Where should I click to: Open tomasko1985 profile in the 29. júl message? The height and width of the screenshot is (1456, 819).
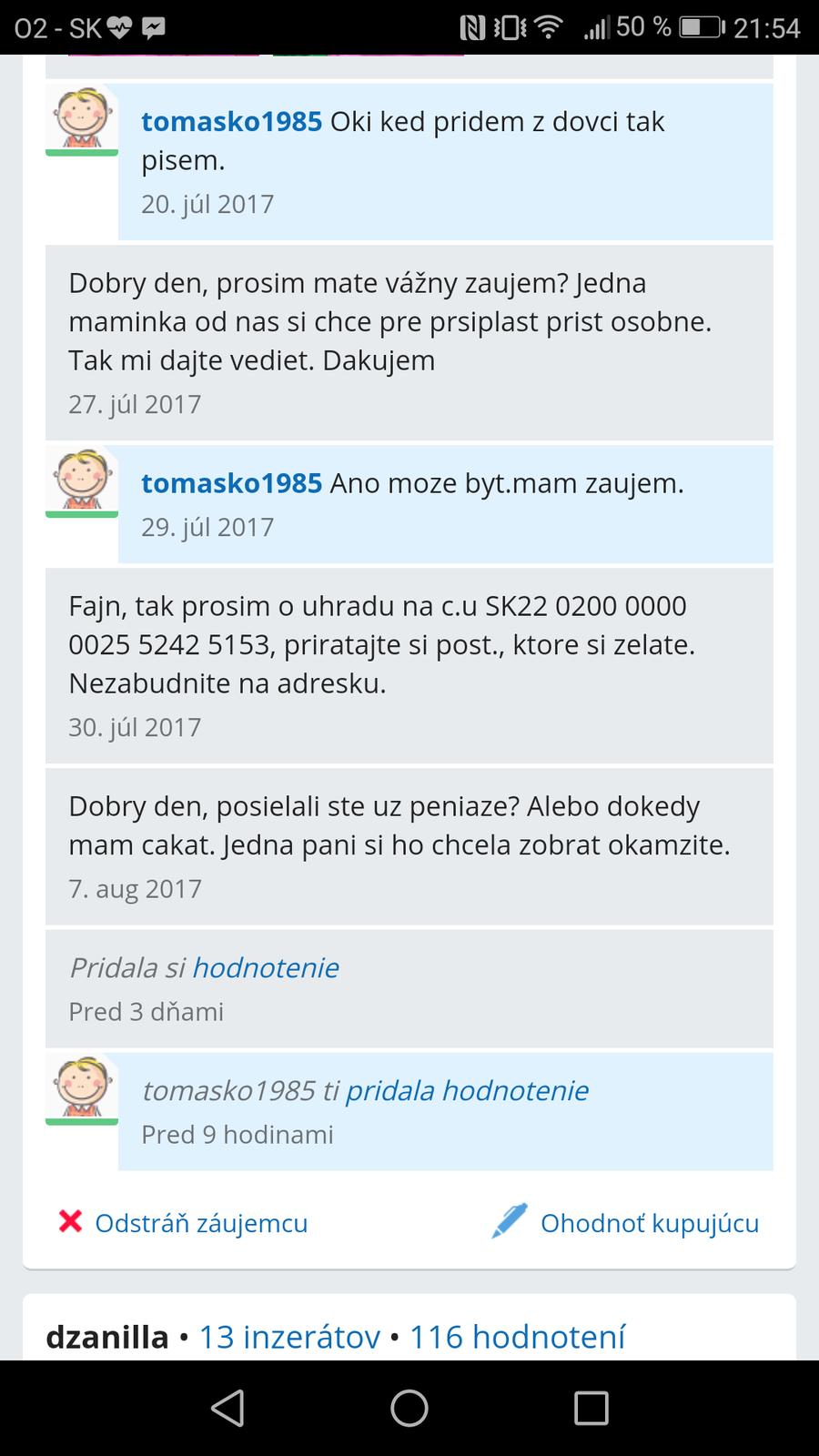click(x=231, y=483)
